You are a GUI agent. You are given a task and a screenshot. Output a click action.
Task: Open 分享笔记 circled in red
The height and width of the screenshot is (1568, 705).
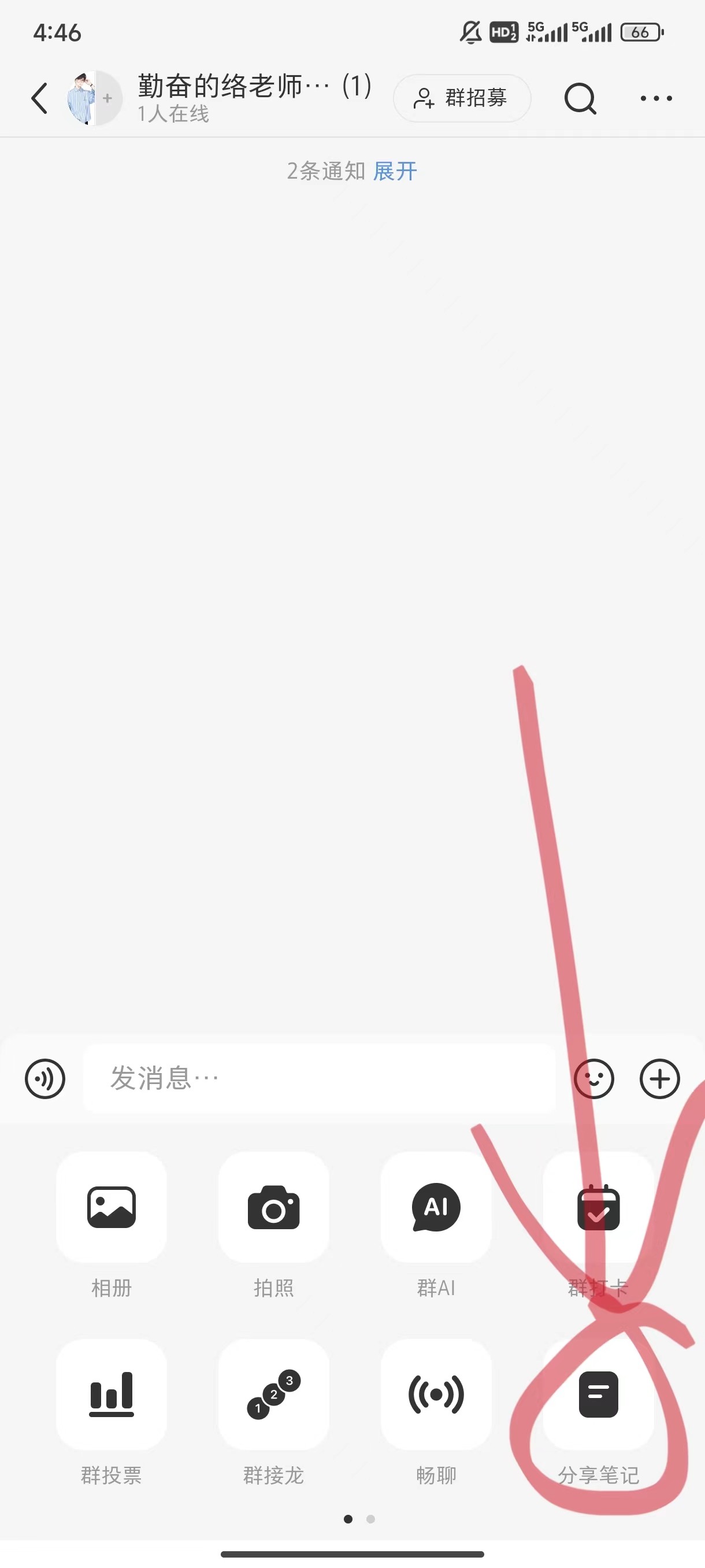click(598, 1395)
